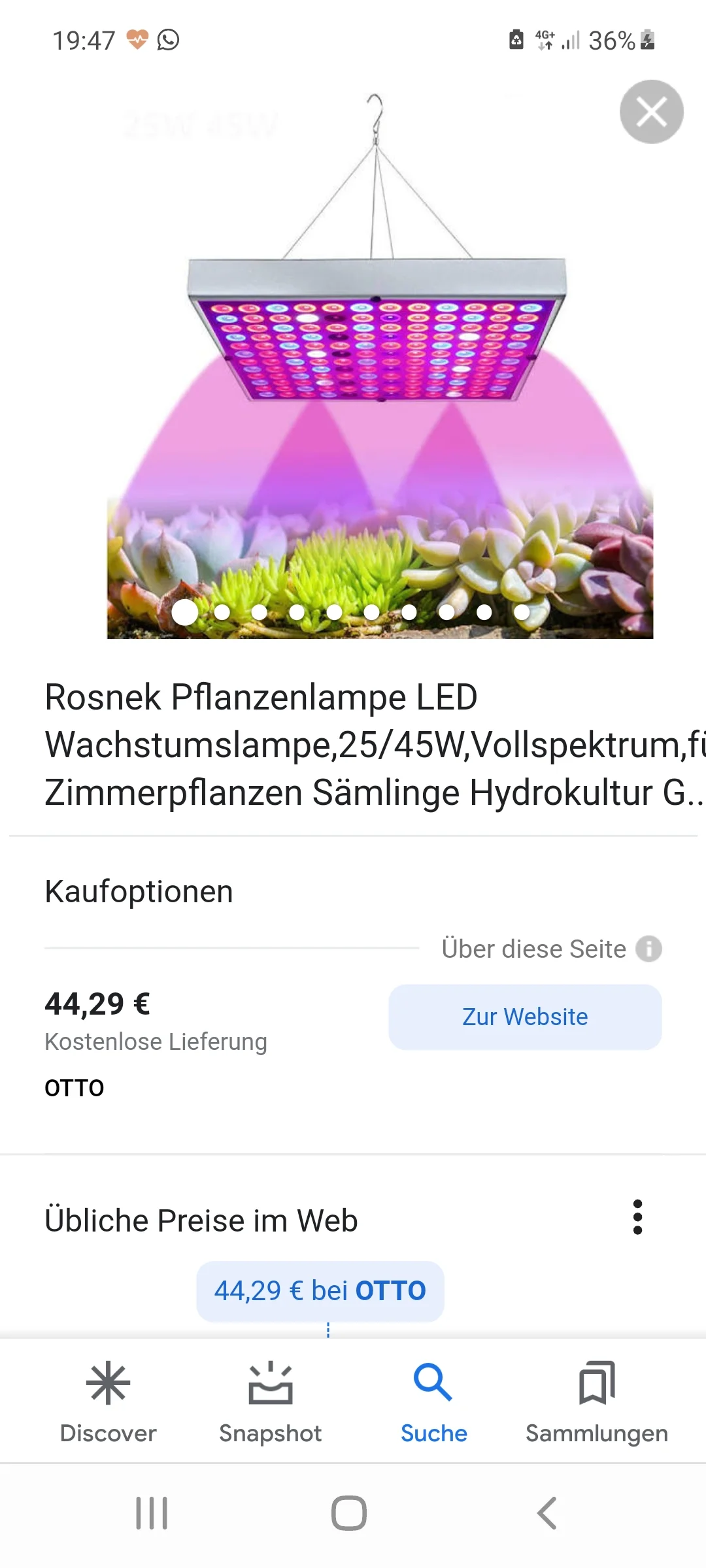
Task: Open the 44,29 € bei OTTO link
Action: pos(320,1290)
